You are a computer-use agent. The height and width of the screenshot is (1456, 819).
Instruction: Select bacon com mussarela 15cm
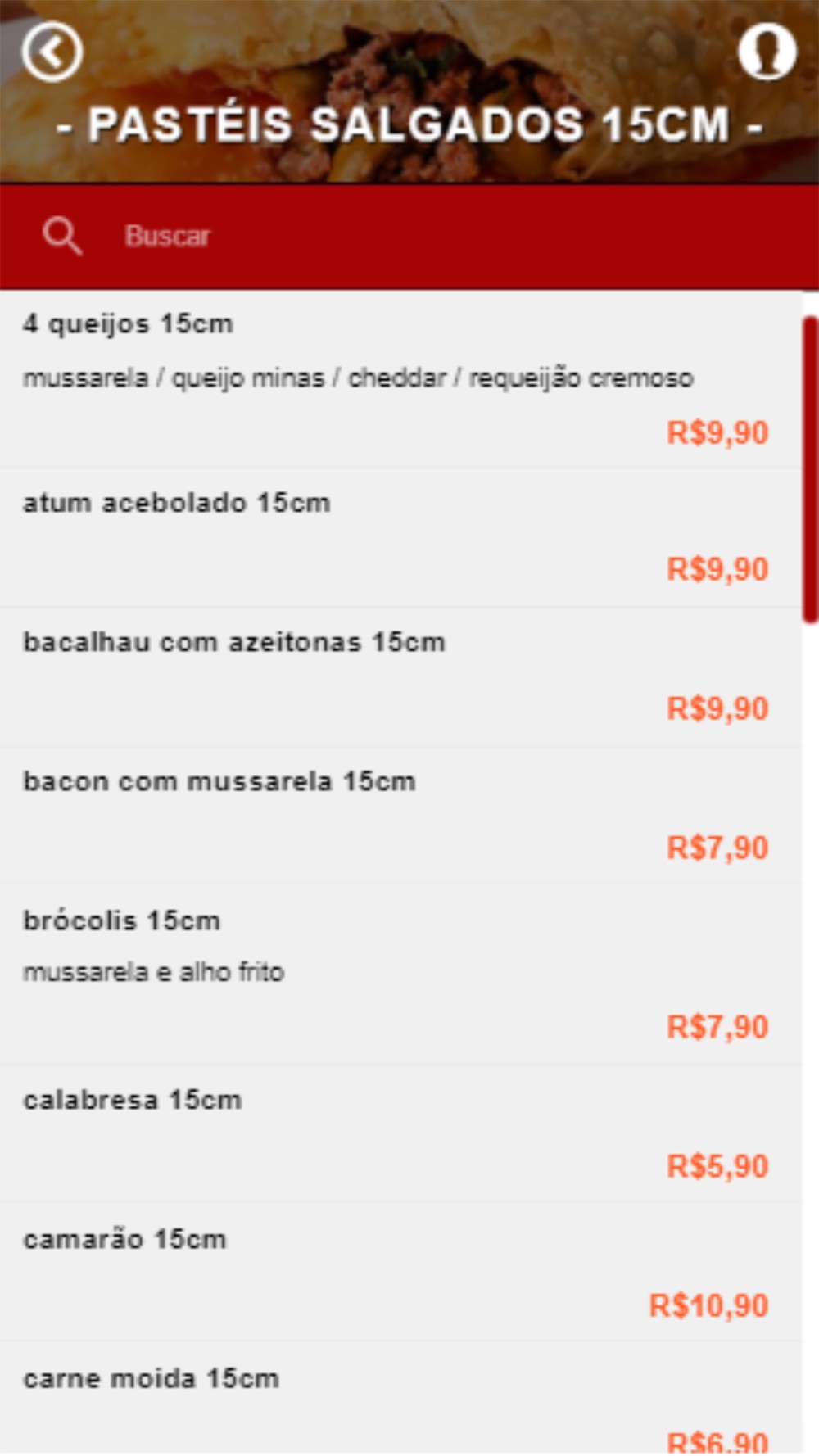coord(400,816)
